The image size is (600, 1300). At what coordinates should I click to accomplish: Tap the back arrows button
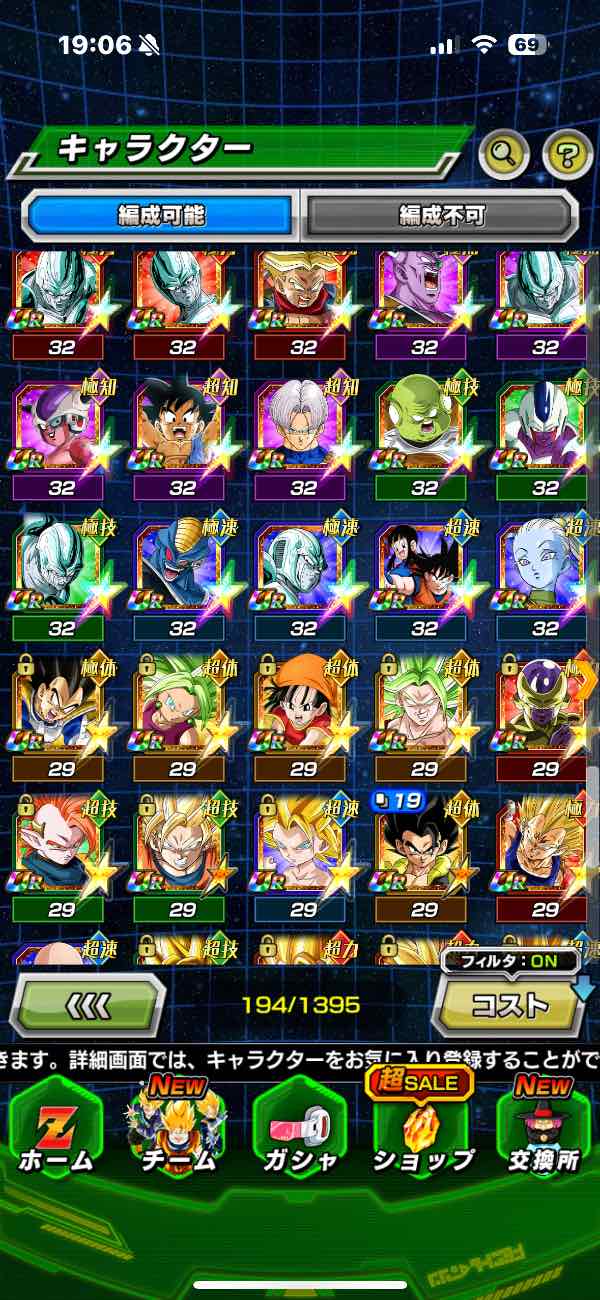87,1004
